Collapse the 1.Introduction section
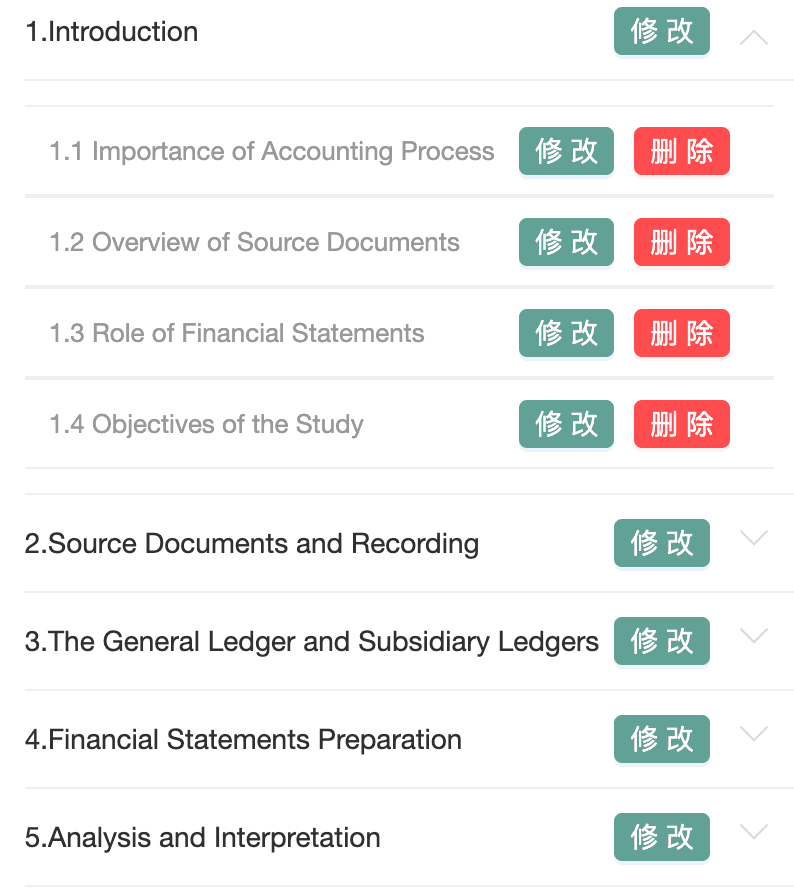 point(754,38)
